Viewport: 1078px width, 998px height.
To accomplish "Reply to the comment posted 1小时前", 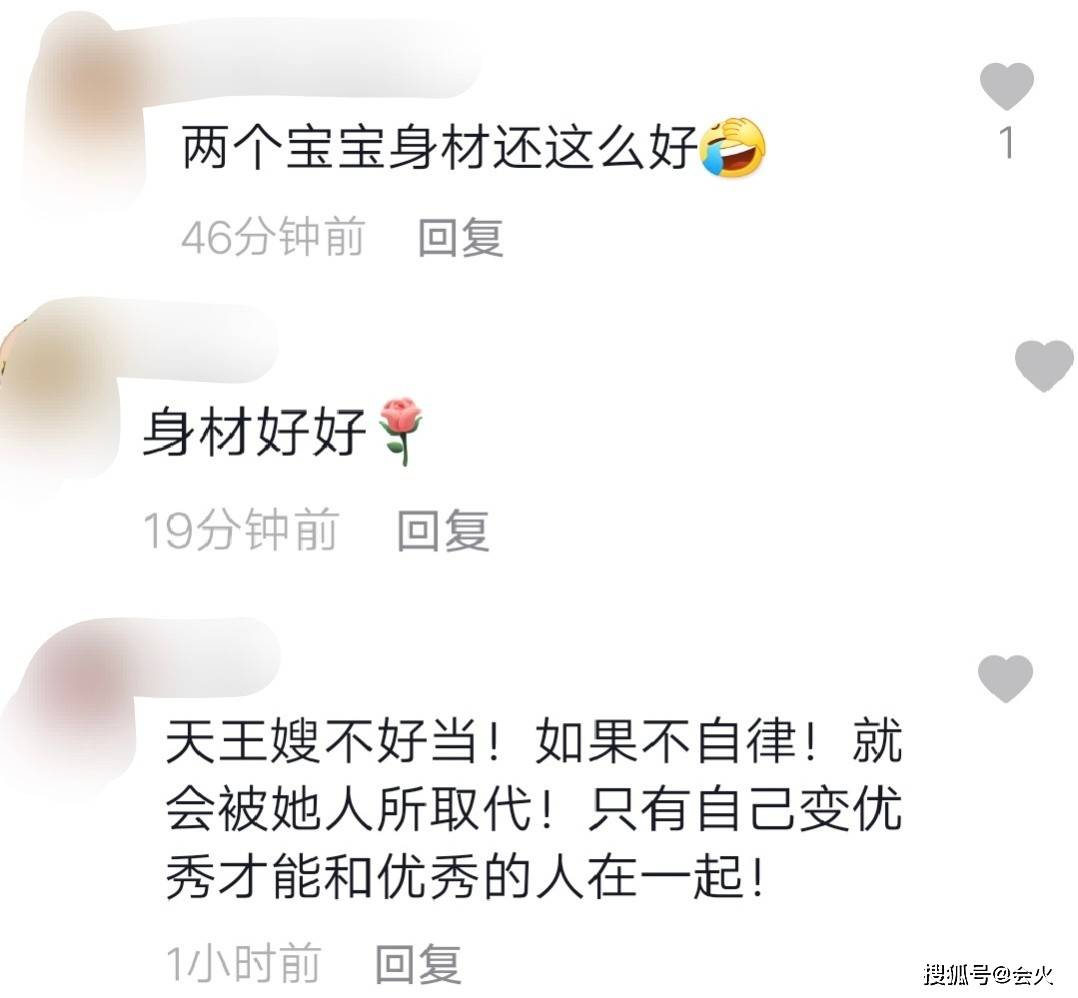I will [418, 964].
